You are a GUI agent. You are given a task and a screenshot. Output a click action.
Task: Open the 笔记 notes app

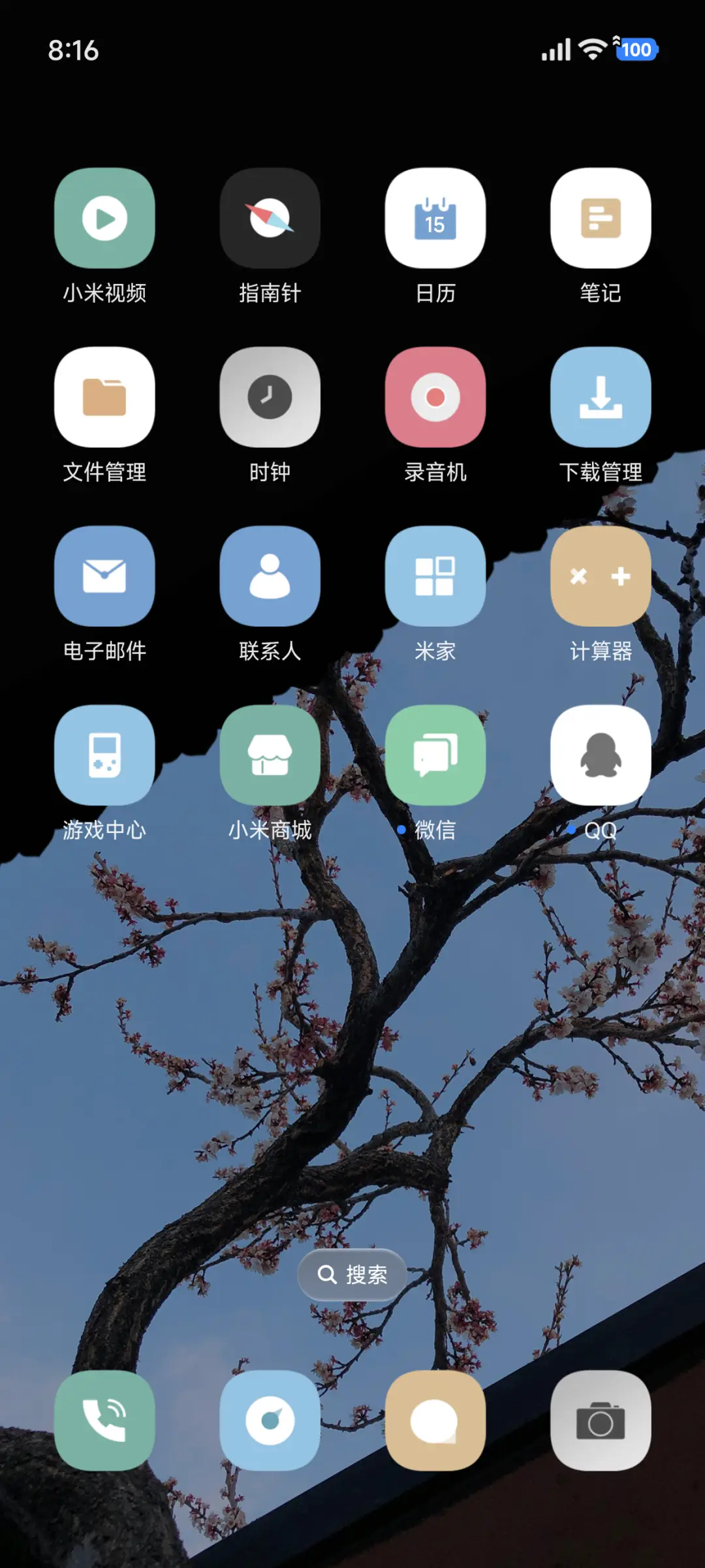[x=601, y=220]
